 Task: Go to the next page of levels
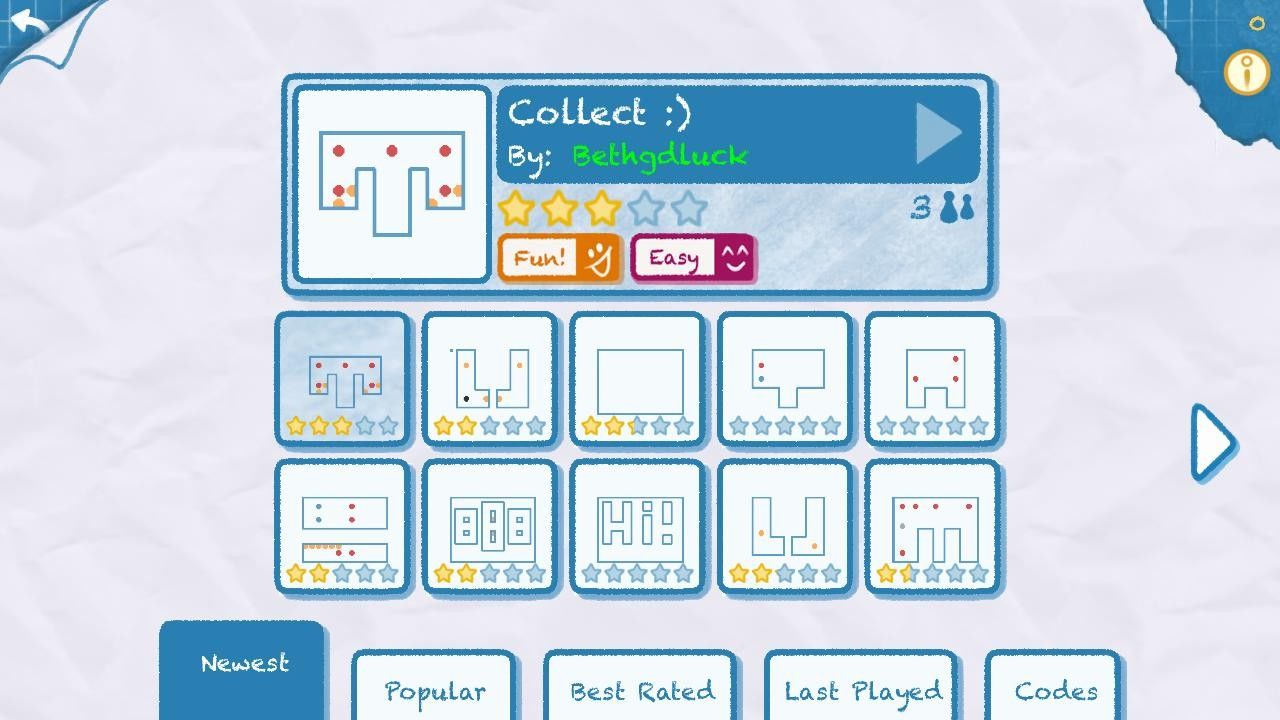tap(1213, 443)
